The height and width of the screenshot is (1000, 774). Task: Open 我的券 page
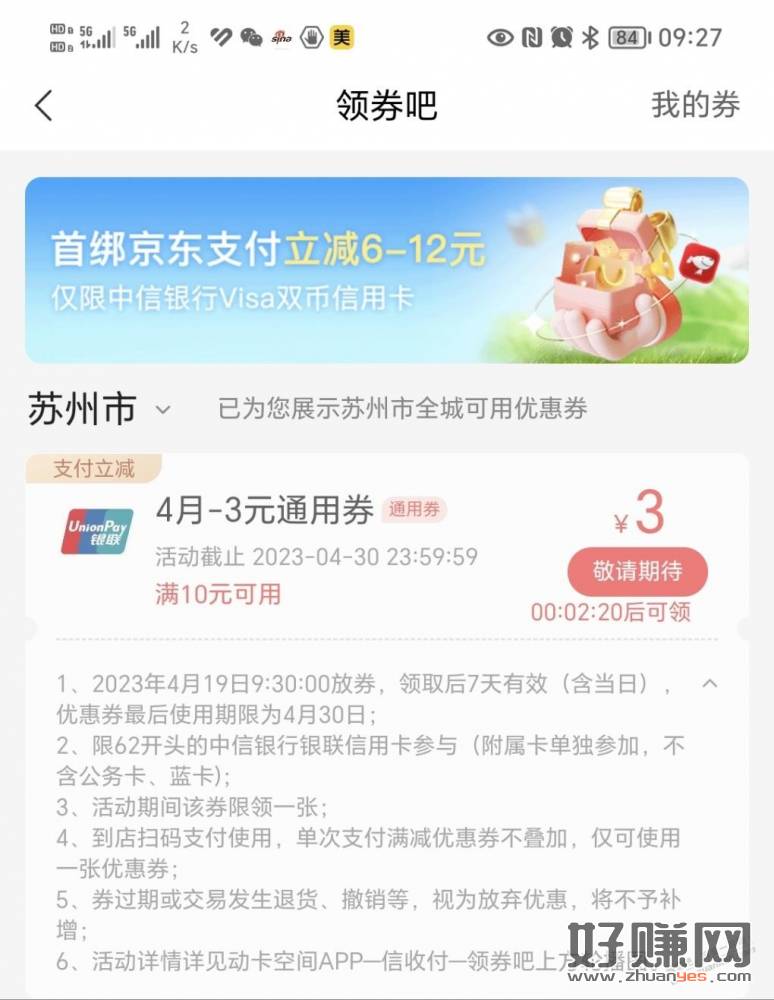click(x=695, y=105)
